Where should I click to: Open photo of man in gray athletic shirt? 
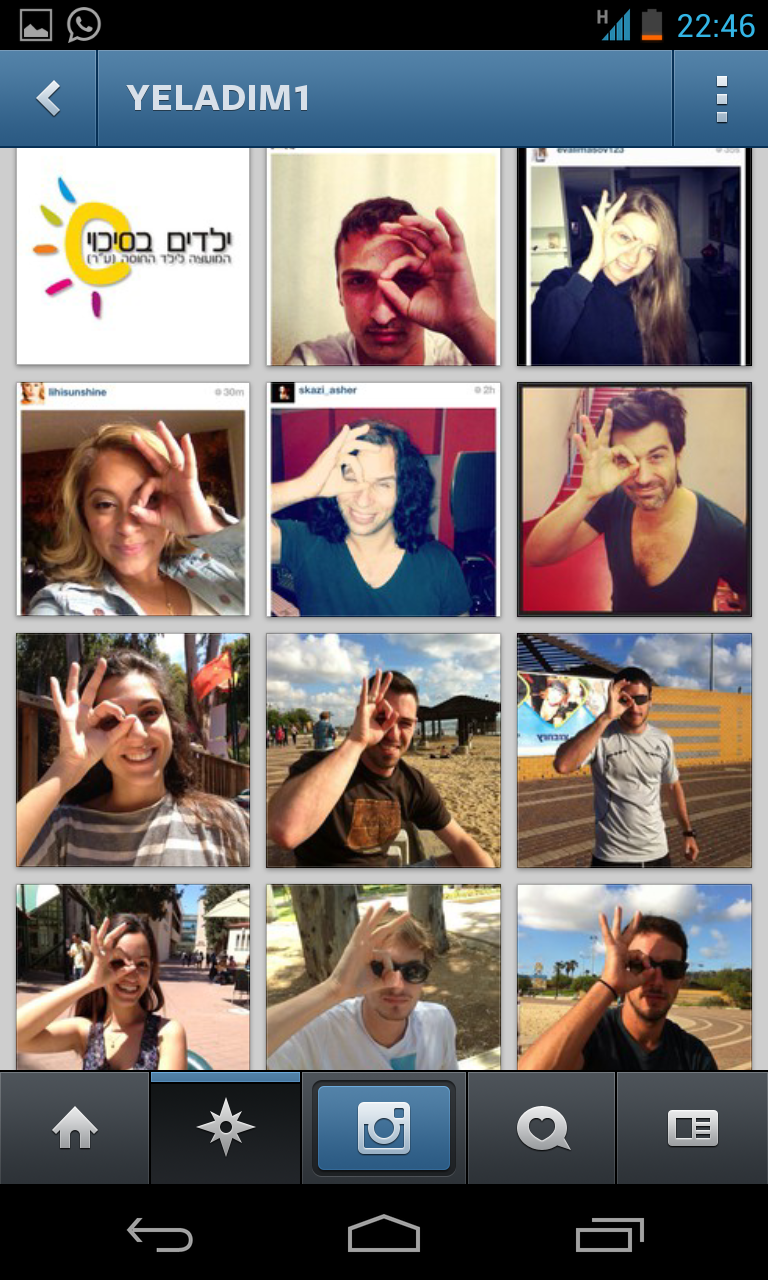click(634, 750)
